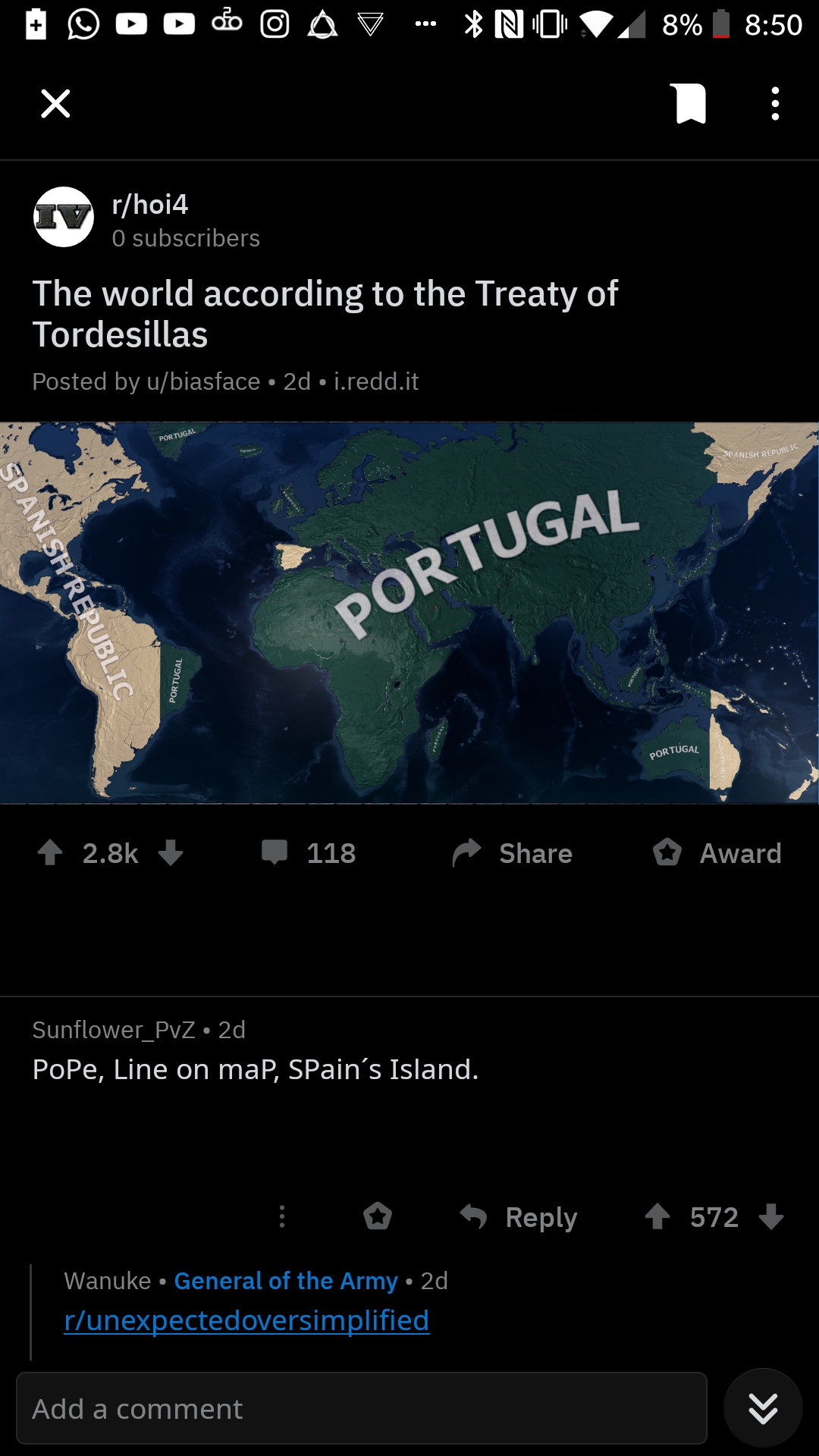Open u/biasface's profile

(x=203, y=381)
